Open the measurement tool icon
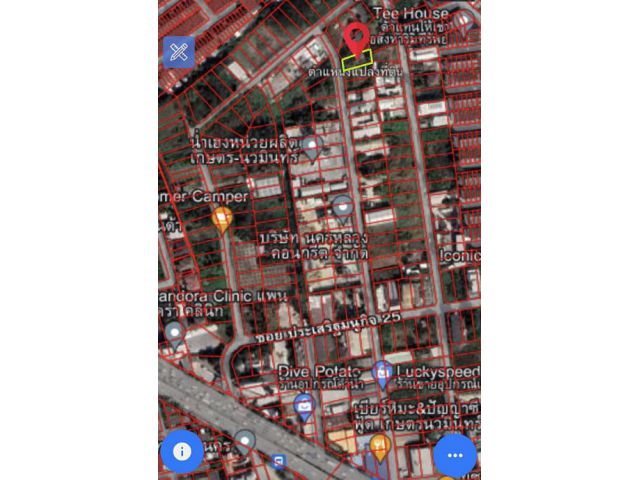 coord(179,52)
